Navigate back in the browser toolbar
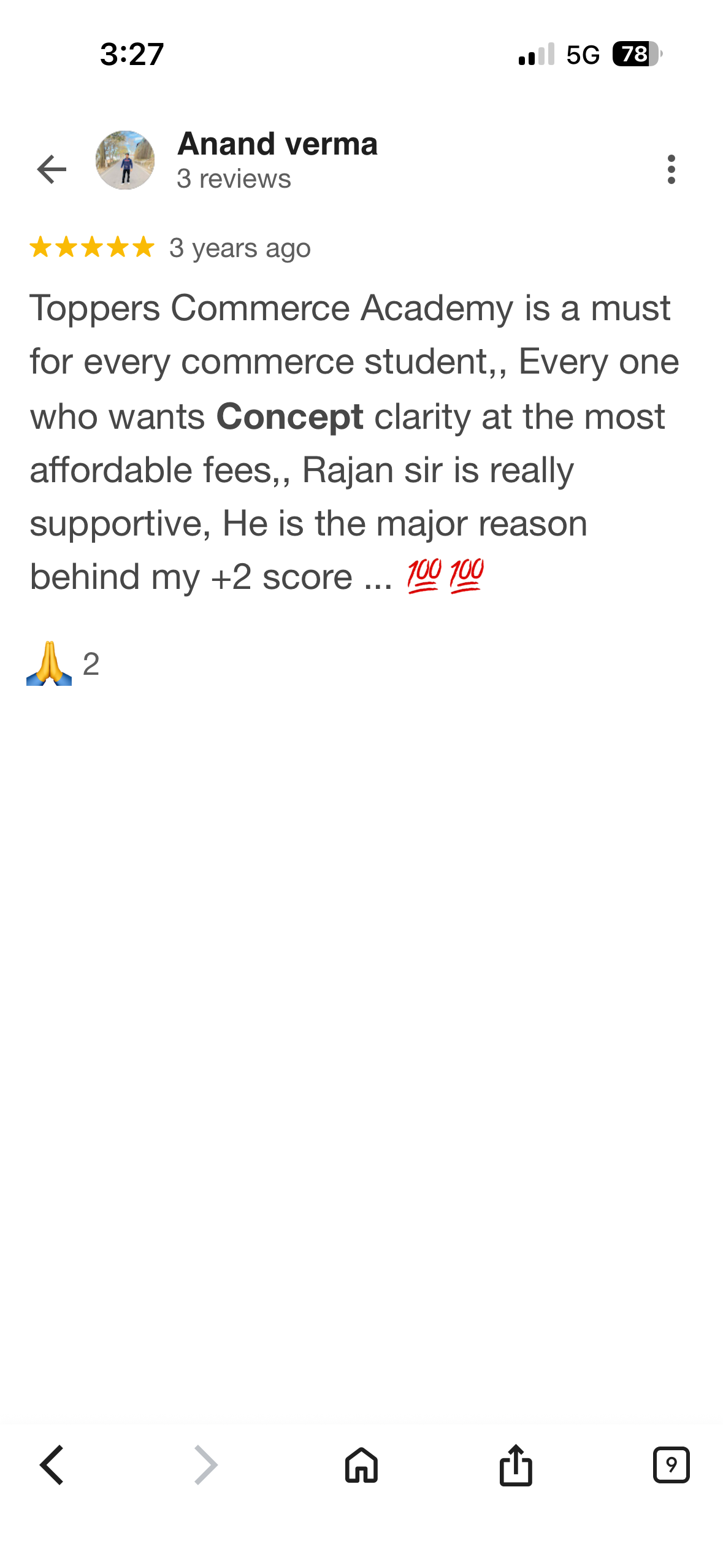This screenshot has height=1568, width=723. coord(52,1465)
